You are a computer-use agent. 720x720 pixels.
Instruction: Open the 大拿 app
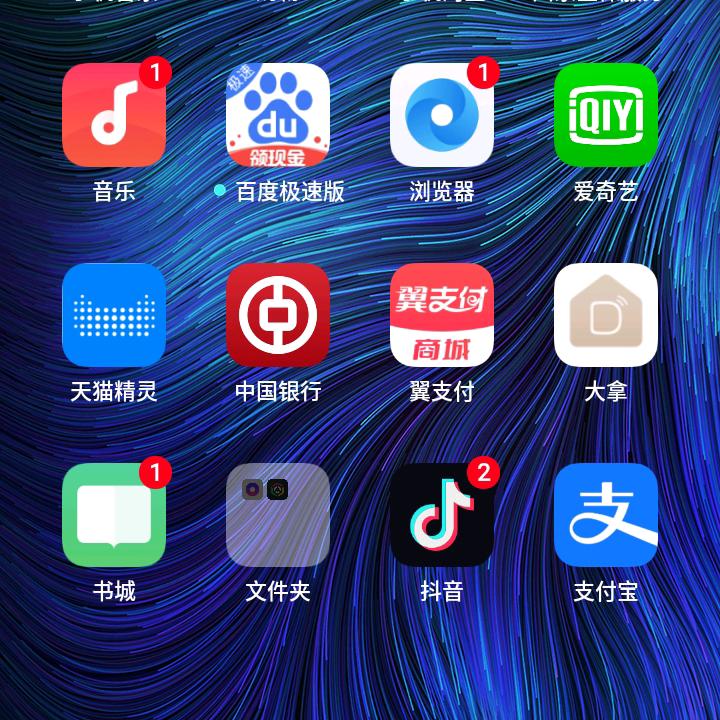606,315
